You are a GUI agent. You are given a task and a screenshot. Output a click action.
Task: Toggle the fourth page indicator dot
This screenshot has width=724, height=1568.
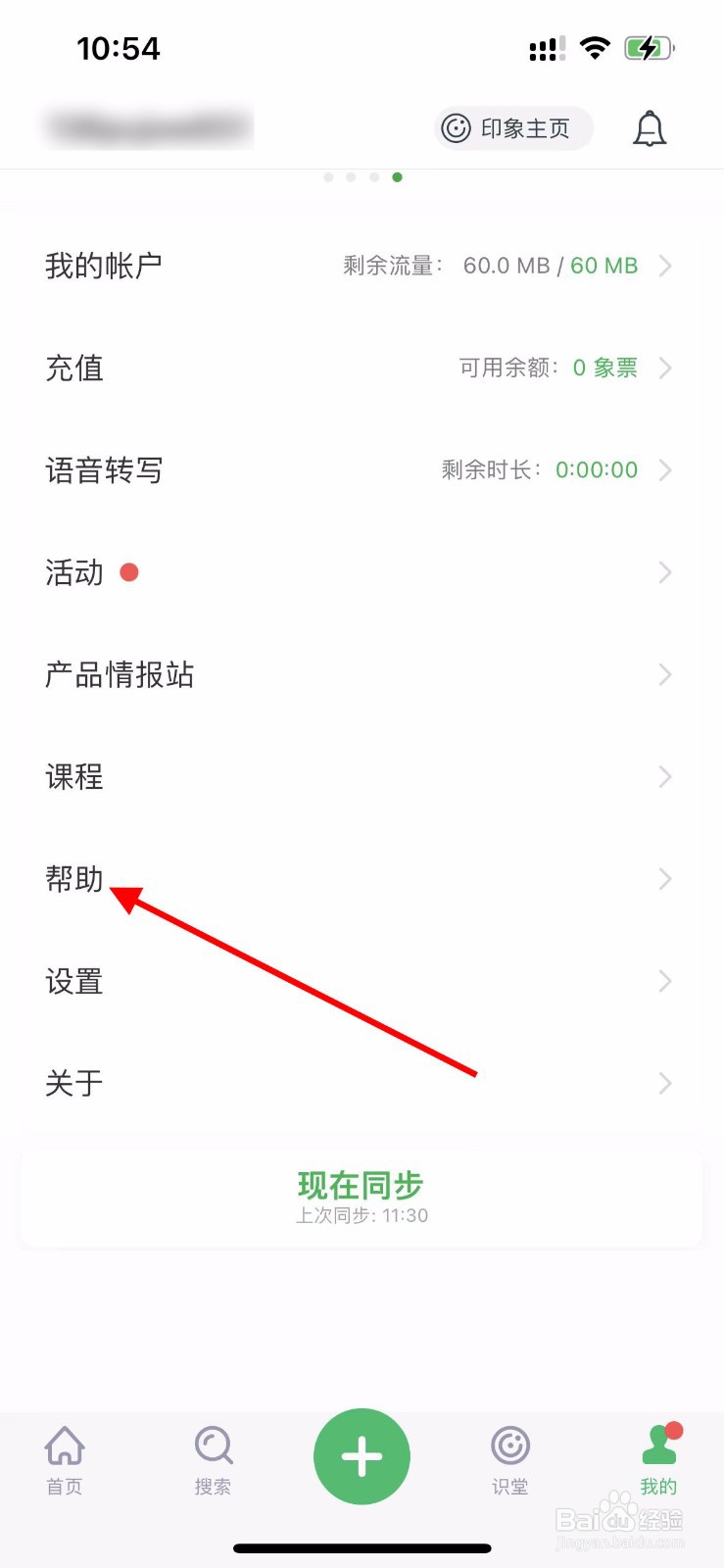[396, 177]
